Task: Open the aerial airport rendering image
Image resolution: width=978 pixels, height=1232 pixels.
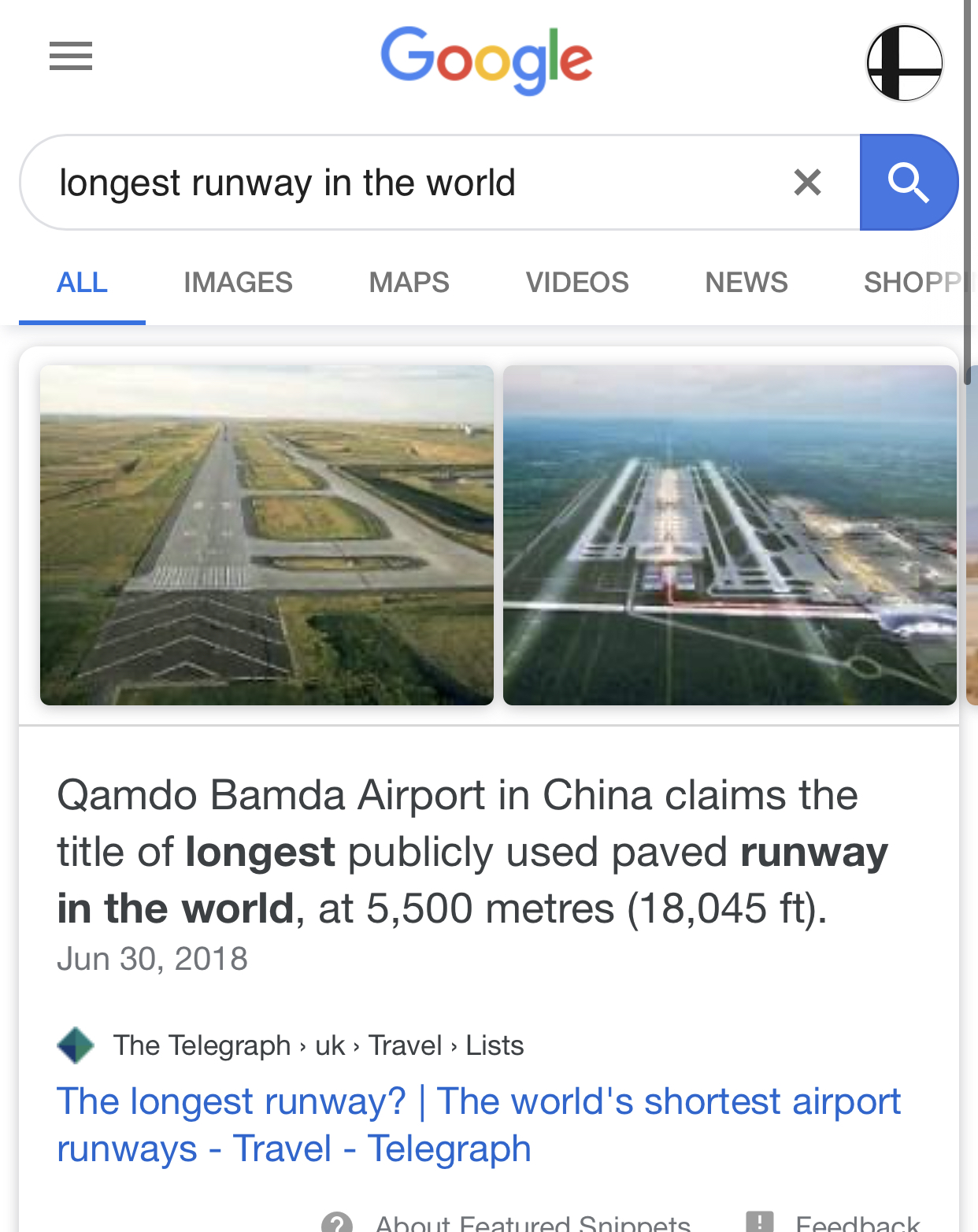Action: (729, 535)
